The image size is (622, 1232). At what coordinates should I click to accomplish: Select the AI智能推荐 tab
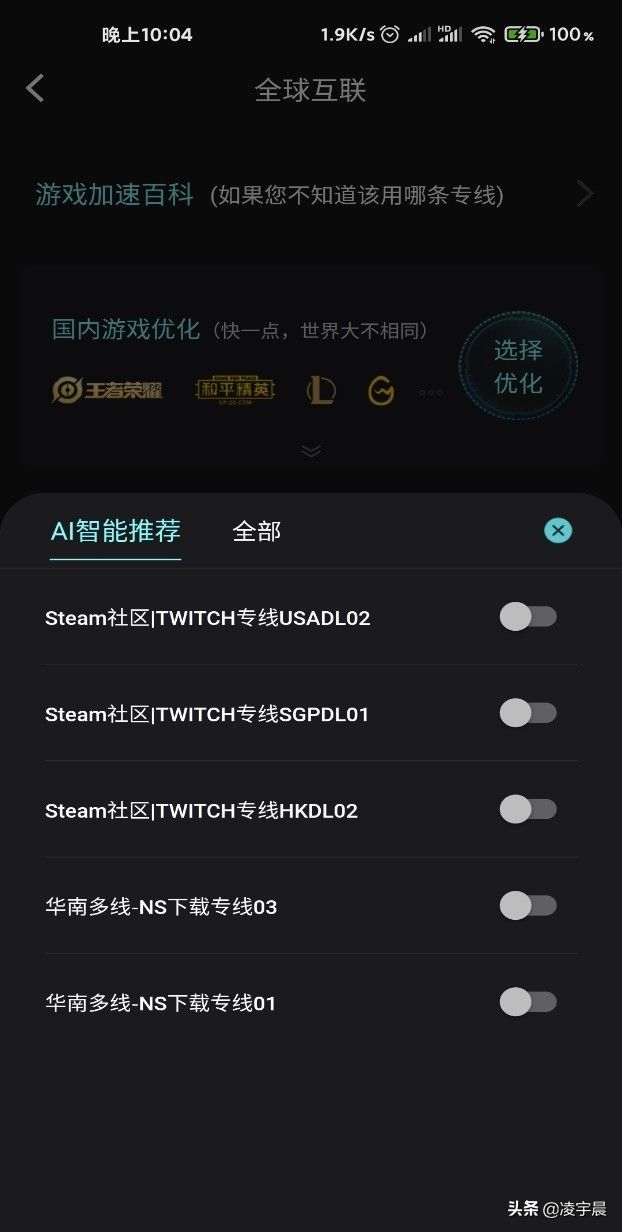[116, 531]
